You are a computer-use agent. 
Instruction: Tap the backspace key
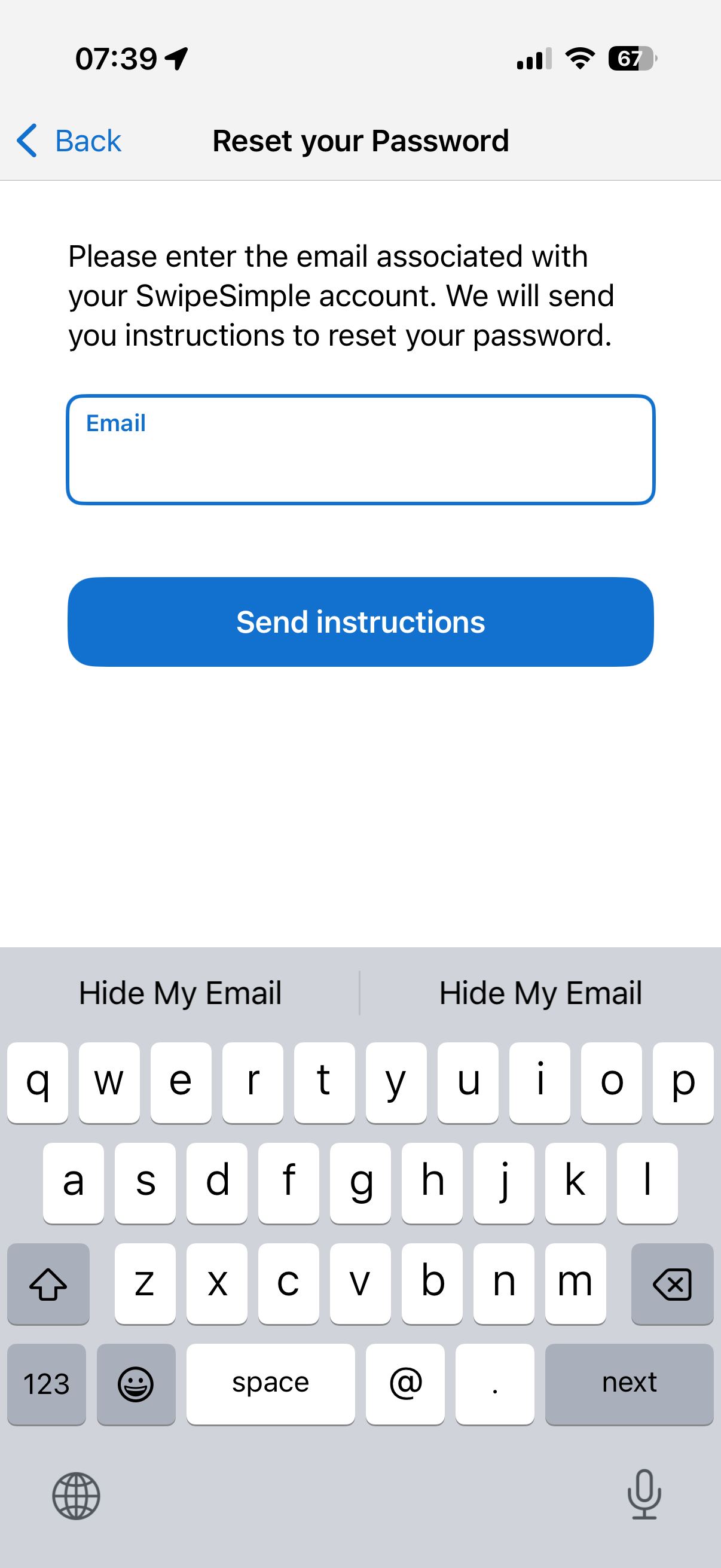click(672, 1284)
